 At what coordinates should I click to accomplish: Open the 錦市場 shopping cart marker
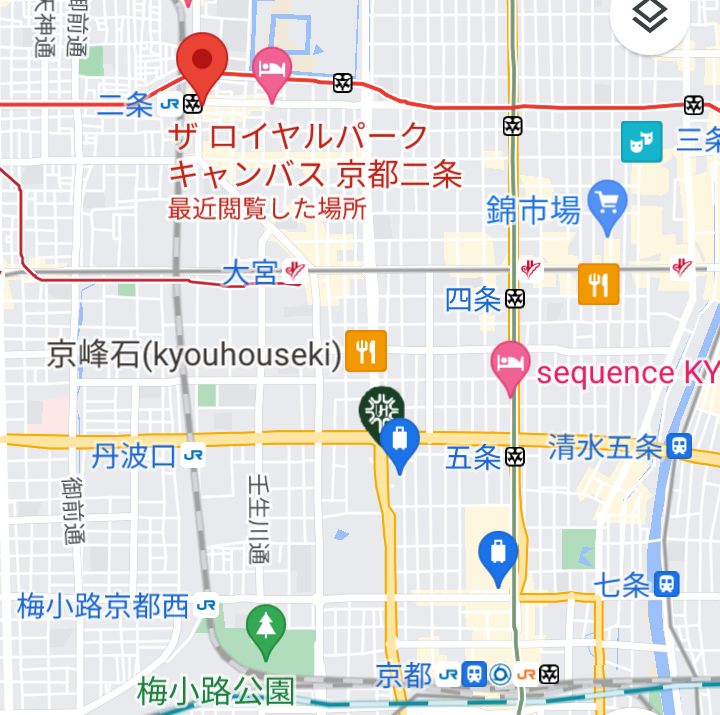point(607,205)
